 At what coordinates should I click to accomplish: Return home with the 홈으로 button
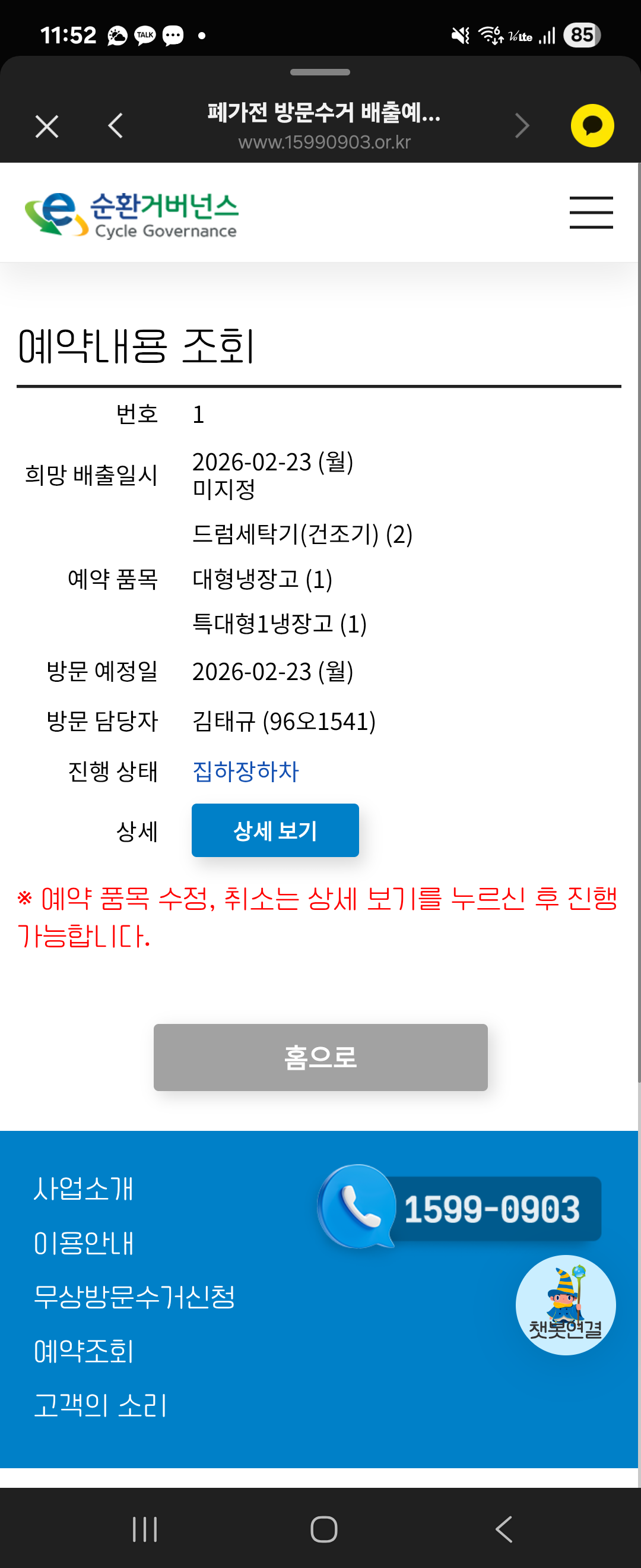pyautogui.click(x=320, y=1057)
